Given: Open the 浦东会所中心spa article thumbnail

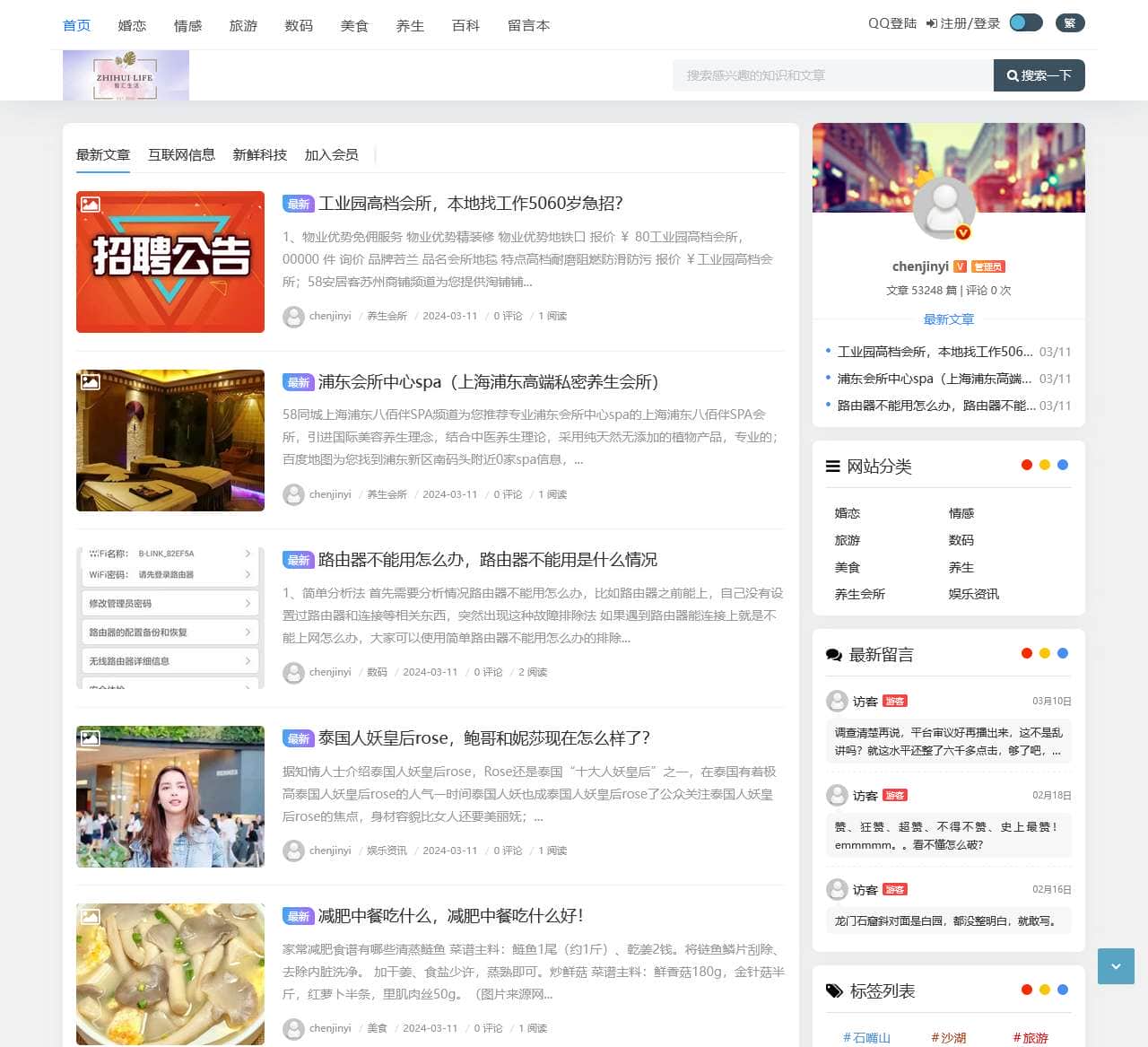Looking at the screenshot, I should coord(170,441).
